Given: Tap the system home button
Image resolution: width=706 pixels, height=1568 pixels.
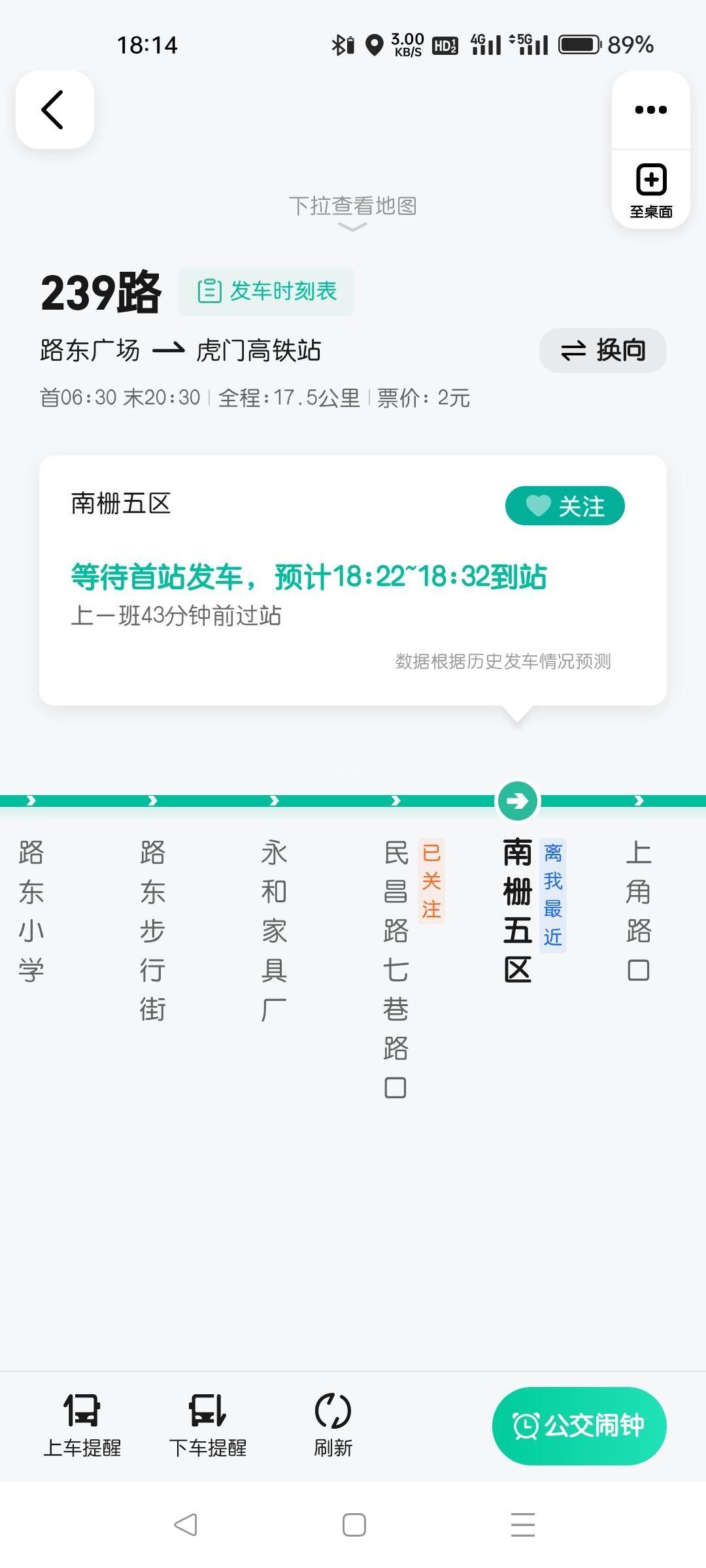Looking at the screenshot, I should (x=354, y=1525).
